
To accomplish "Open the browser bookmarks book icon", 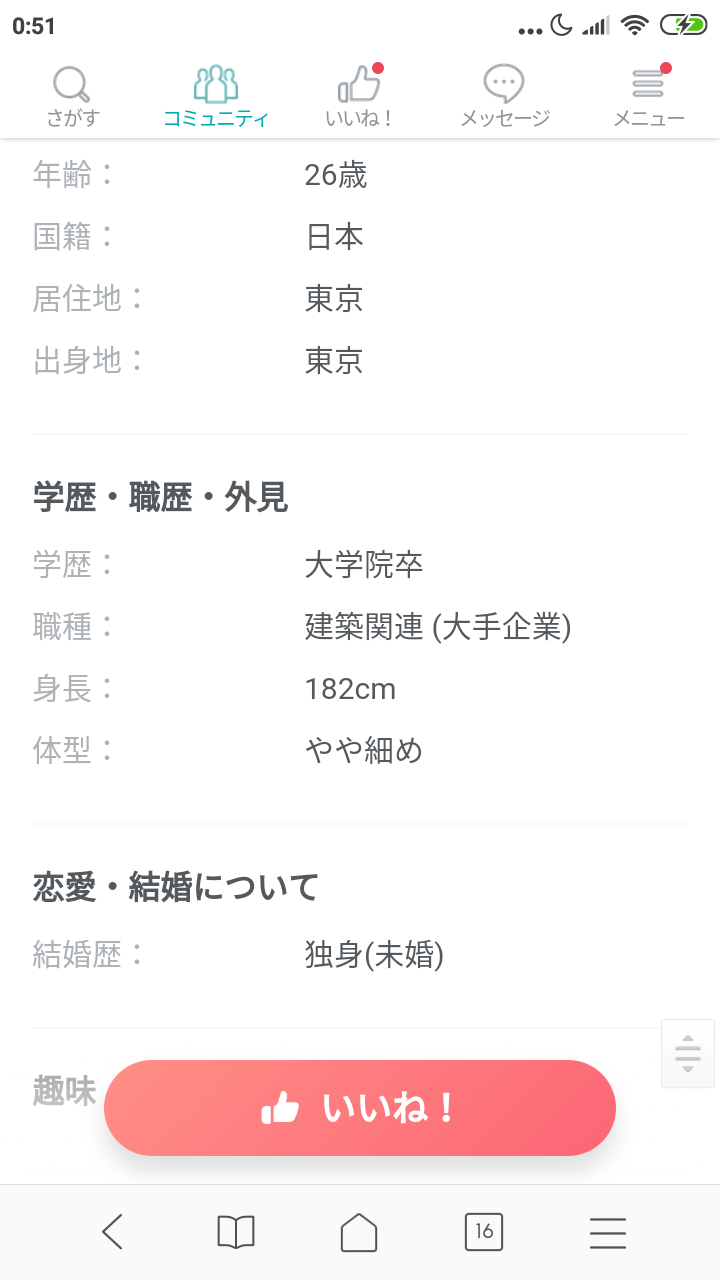I will [x=236, y=1232].
